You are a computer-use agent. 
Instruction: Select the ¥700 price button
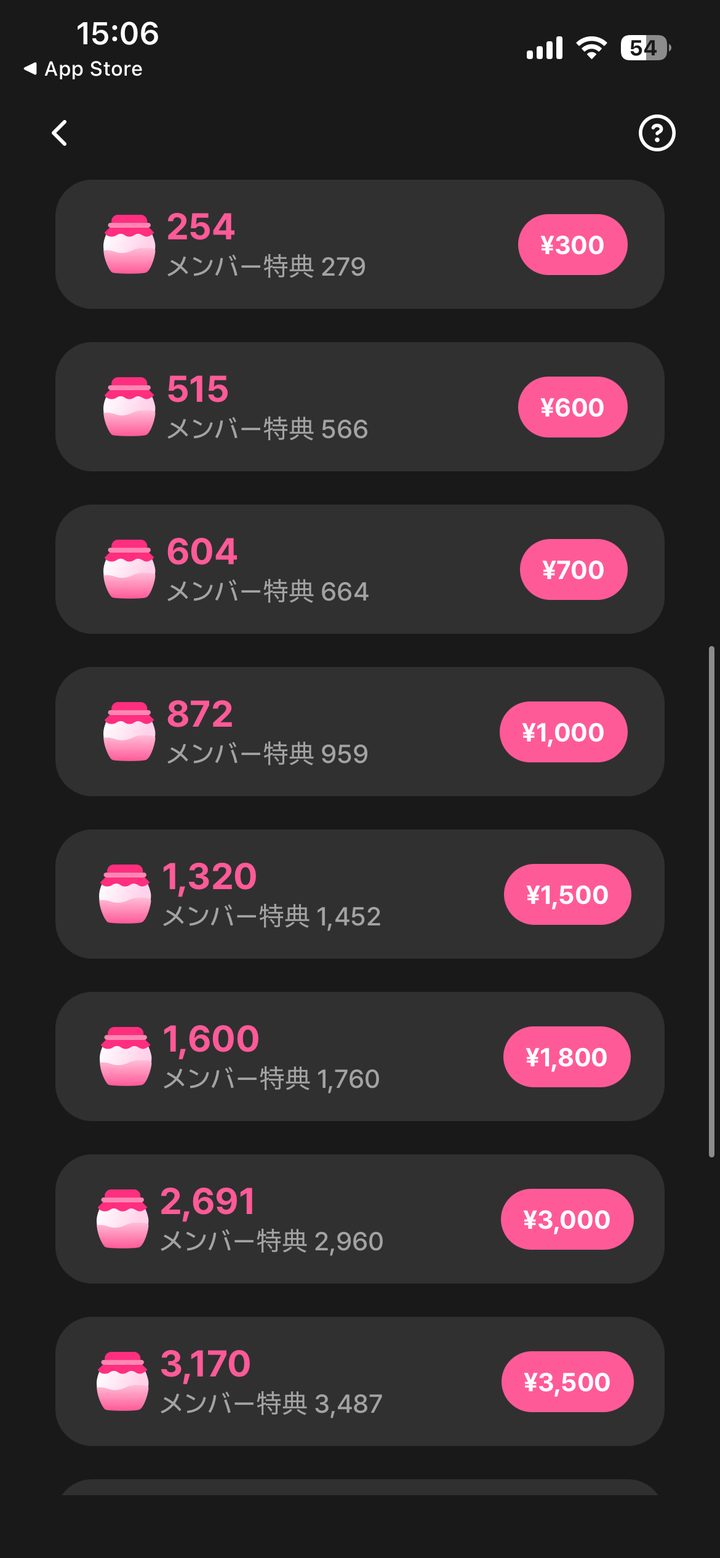click(x=573, y=570)
